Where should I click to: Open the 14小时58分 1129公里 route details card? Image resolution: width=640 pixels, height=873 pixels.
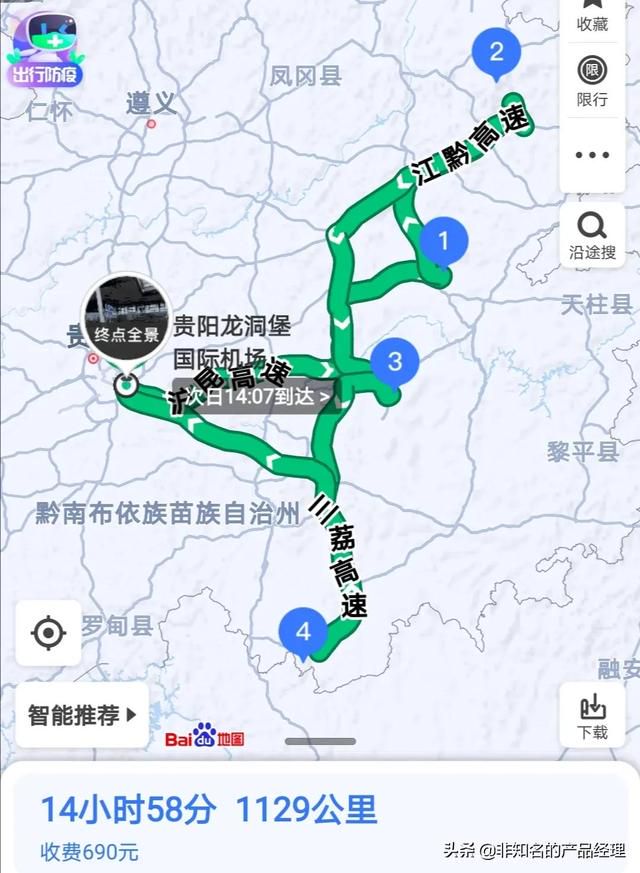[x=210, y=810]
